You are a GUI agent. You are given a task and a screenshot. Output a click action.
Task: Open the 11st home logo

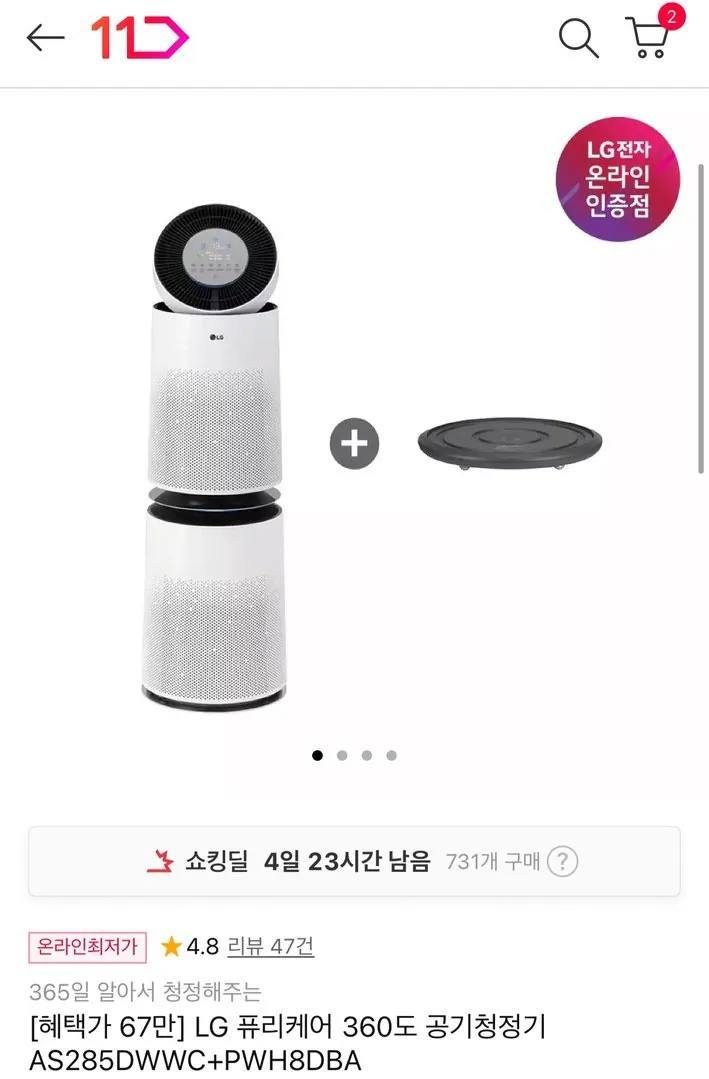tap(139, 39)
